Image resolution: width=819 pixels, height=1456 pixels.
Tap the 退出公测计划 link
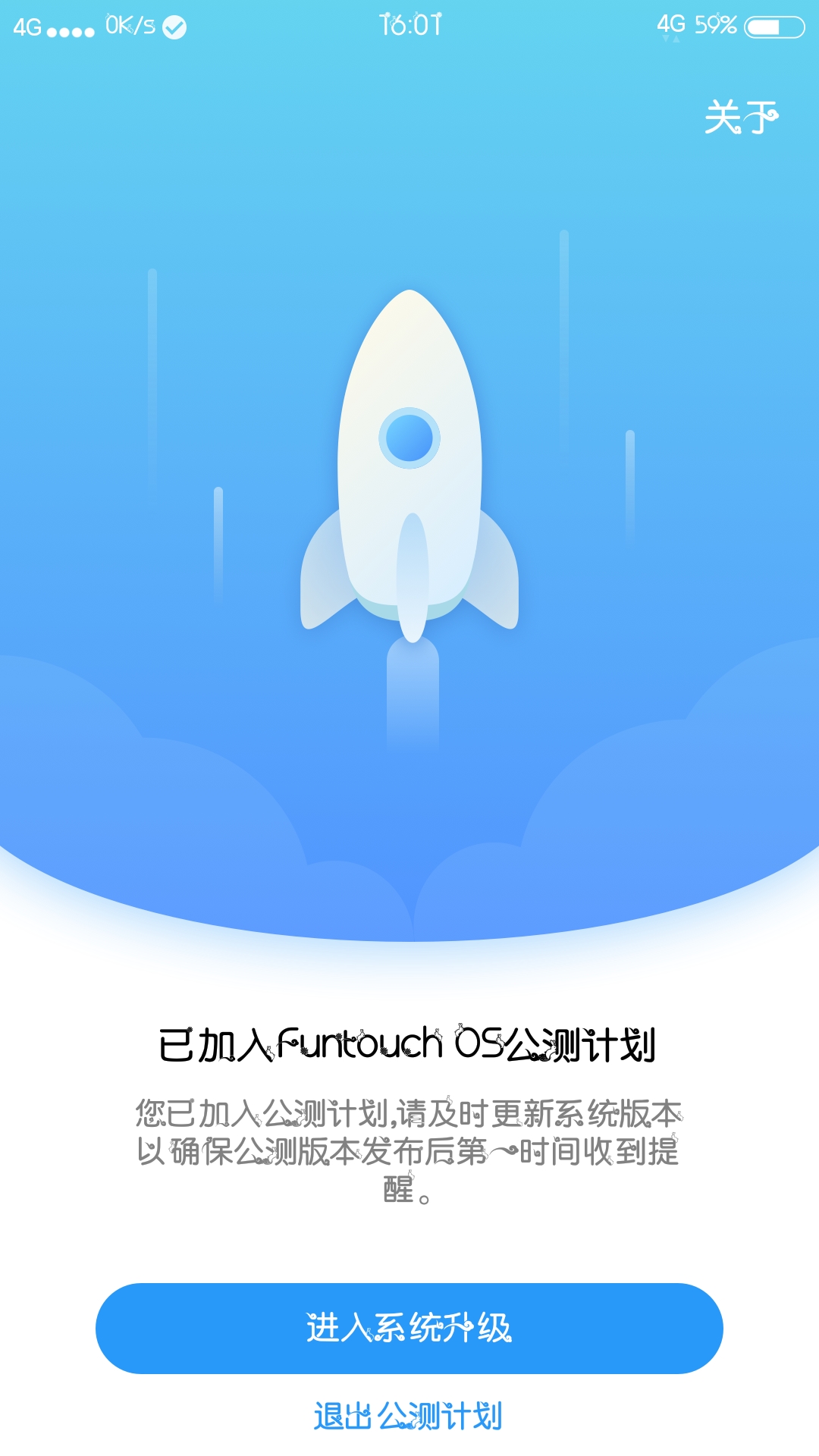point(408,1416)
